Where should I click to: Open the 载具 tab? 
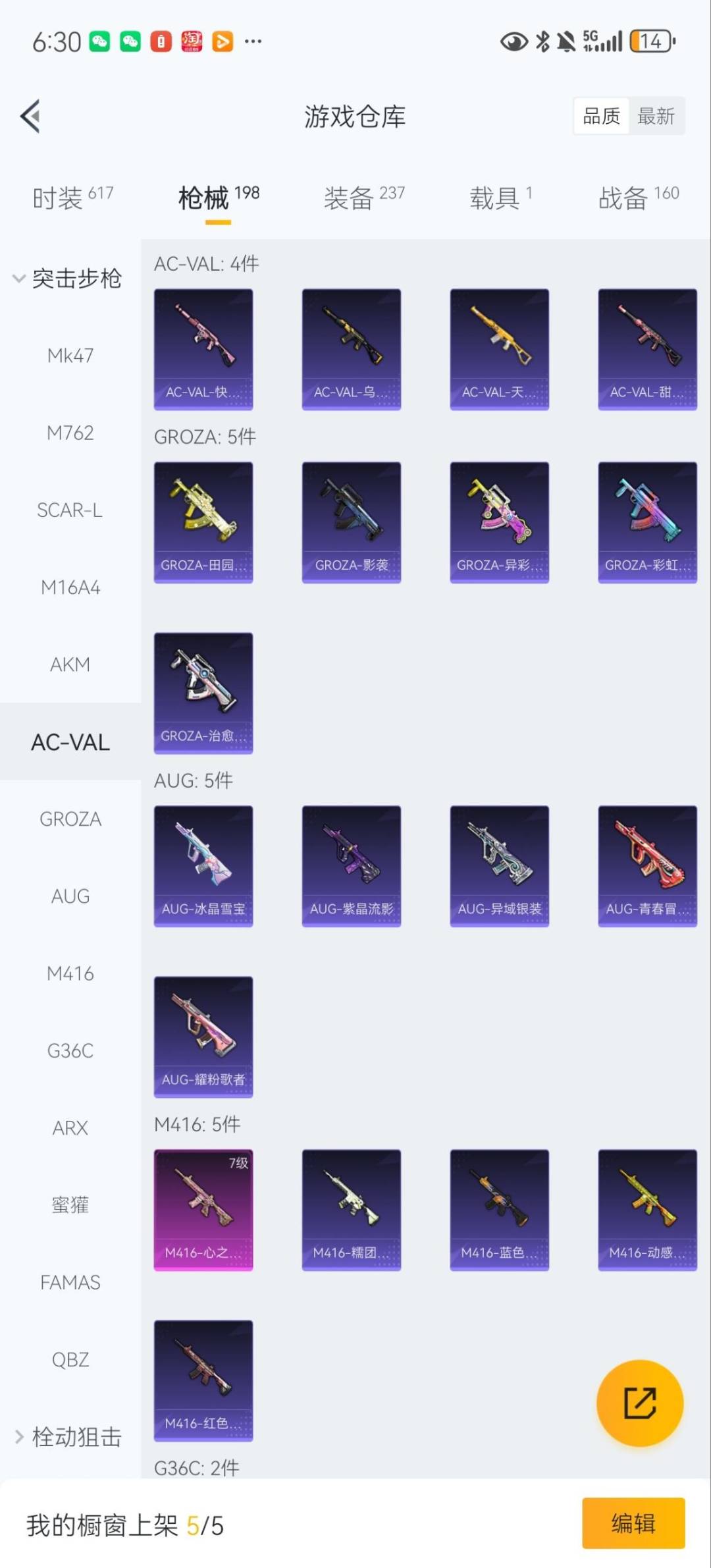500,198
